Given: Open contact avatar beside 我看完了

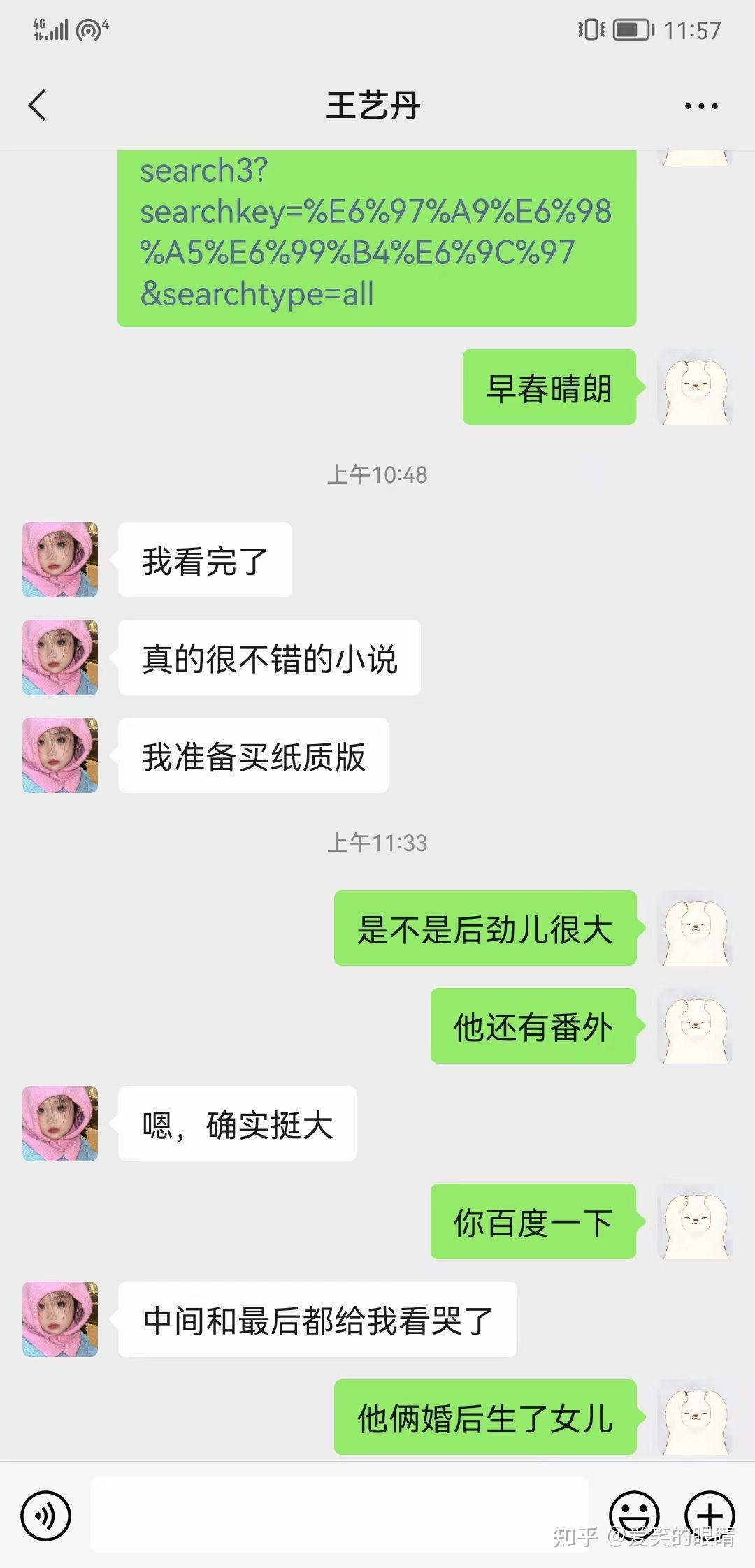Looking at the screenshot, I should 60,560.
